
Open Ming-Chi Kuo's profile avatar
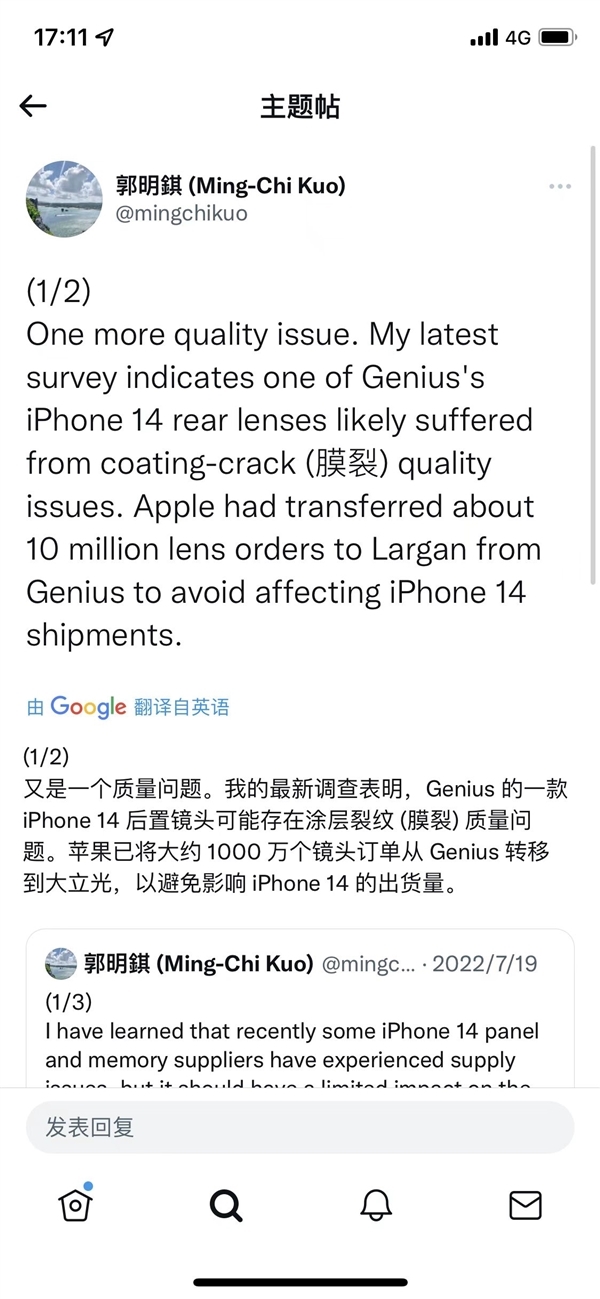pos(64,199)
